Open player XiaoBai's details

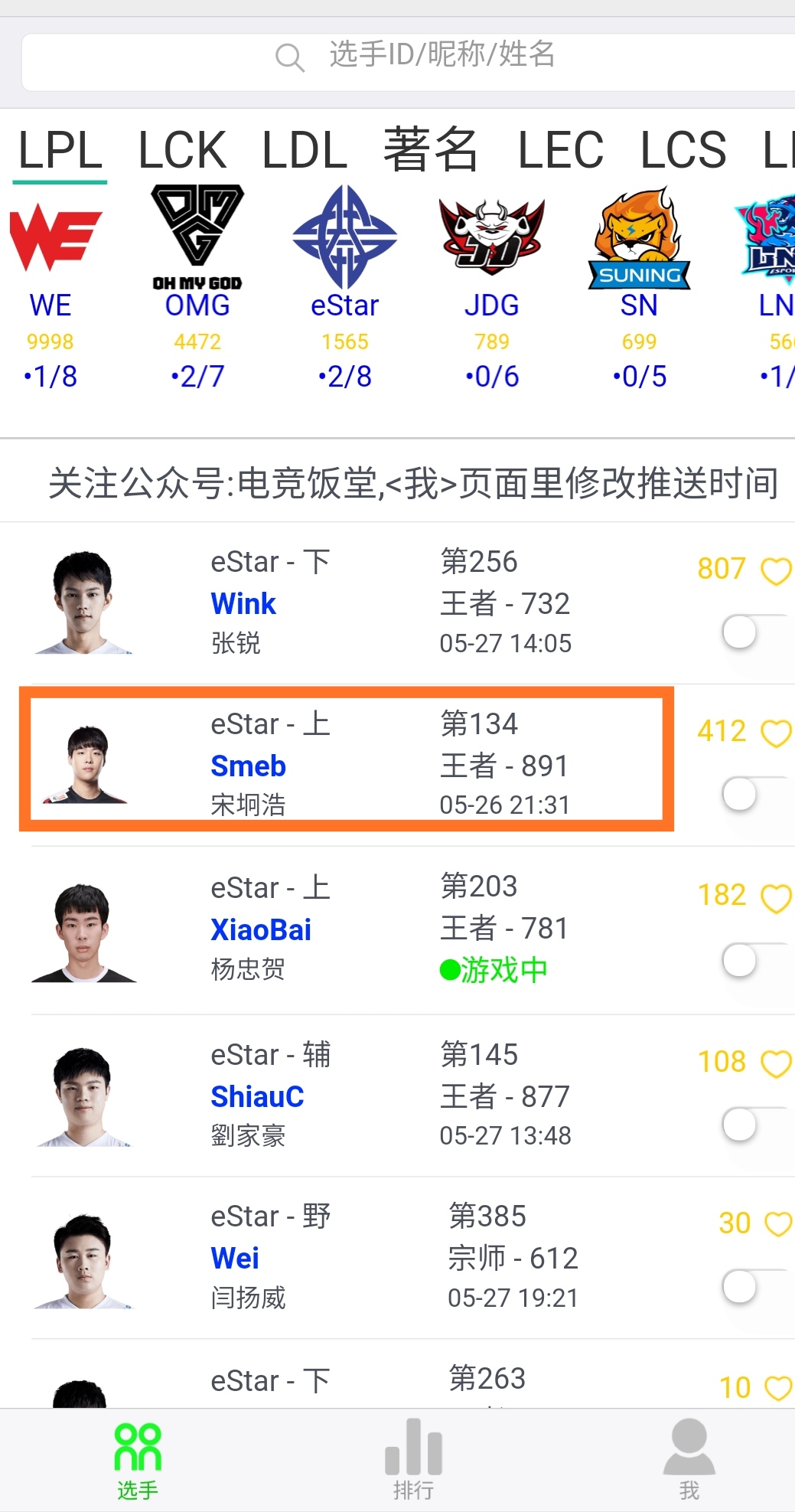point(260,930)
